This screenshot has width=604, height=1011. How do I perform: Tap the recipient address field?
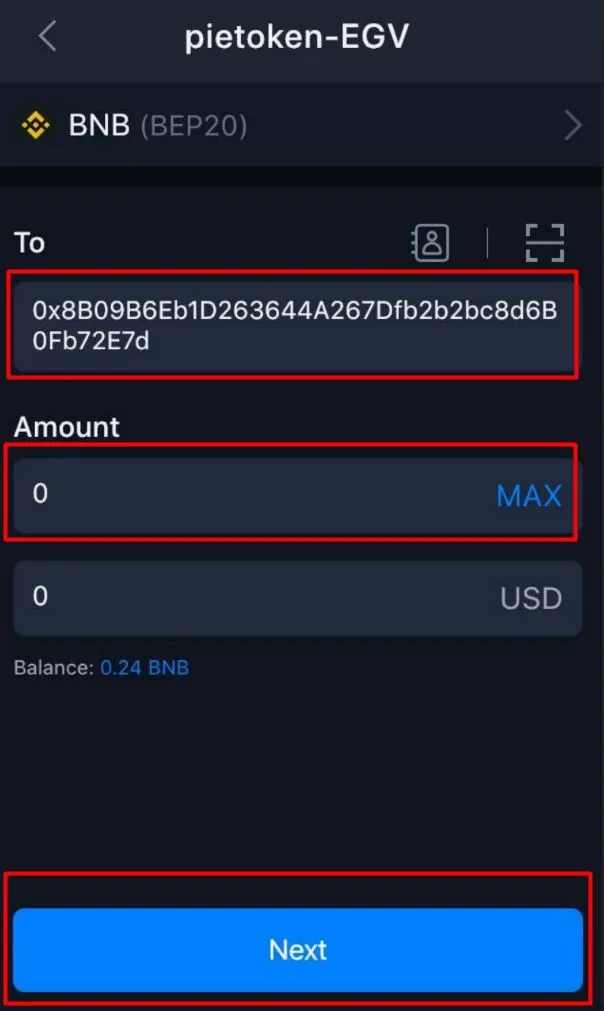294,326
